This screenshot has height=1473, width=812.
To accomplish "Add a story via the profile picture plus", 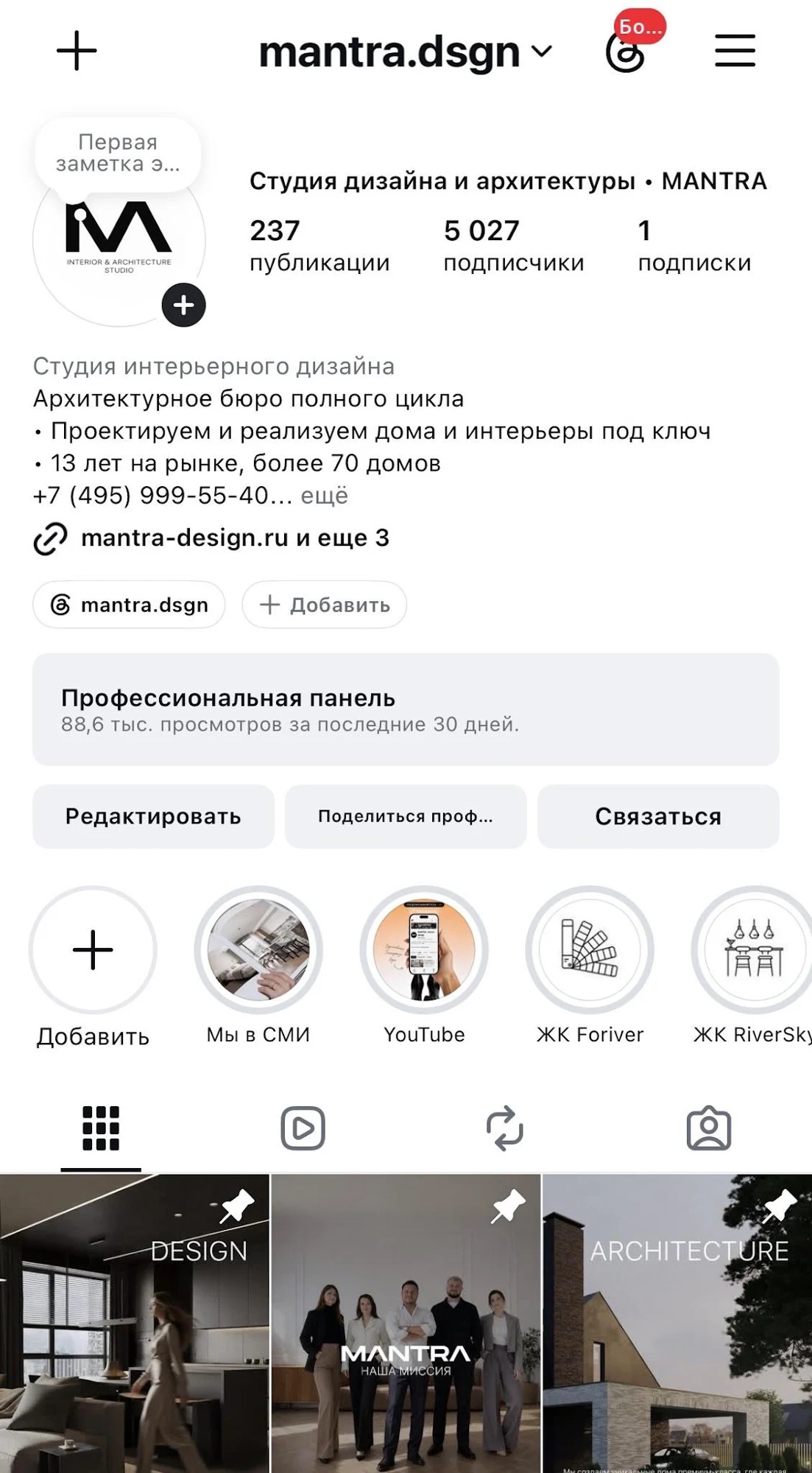I will pos(183,305).
